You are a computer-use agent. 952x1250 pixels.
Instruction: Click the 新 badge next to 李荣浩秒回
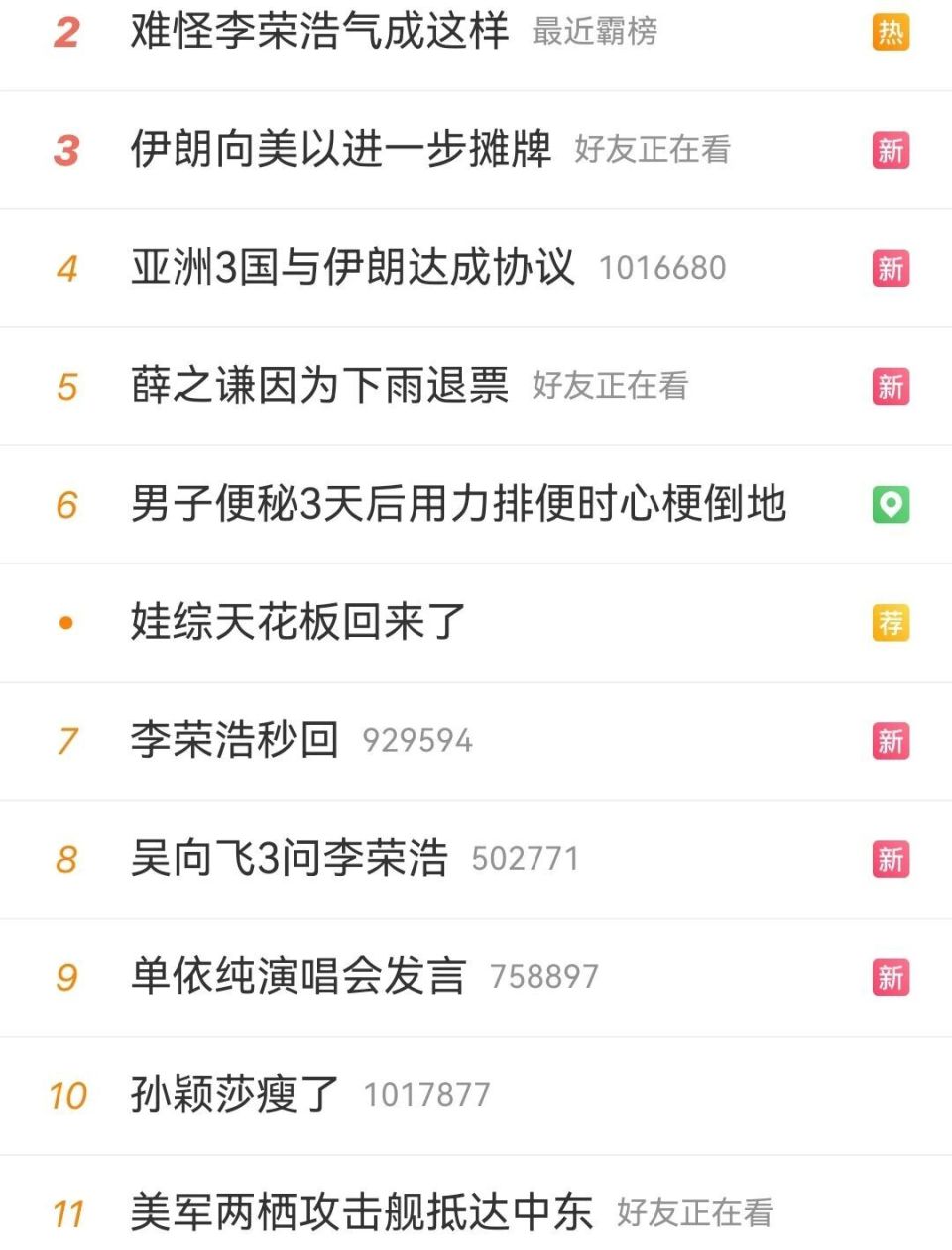(892, 740)
